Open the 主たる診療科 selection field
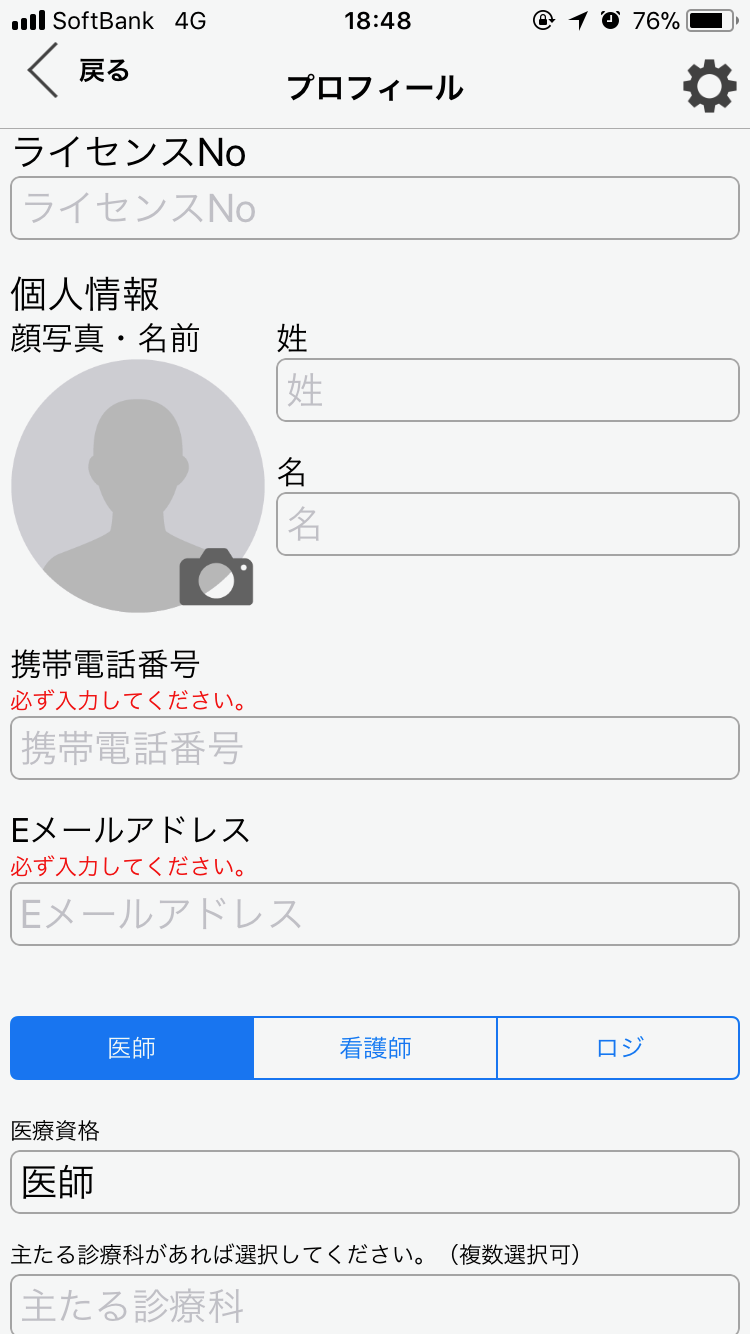The image size is (750, 1334). 375,1303
